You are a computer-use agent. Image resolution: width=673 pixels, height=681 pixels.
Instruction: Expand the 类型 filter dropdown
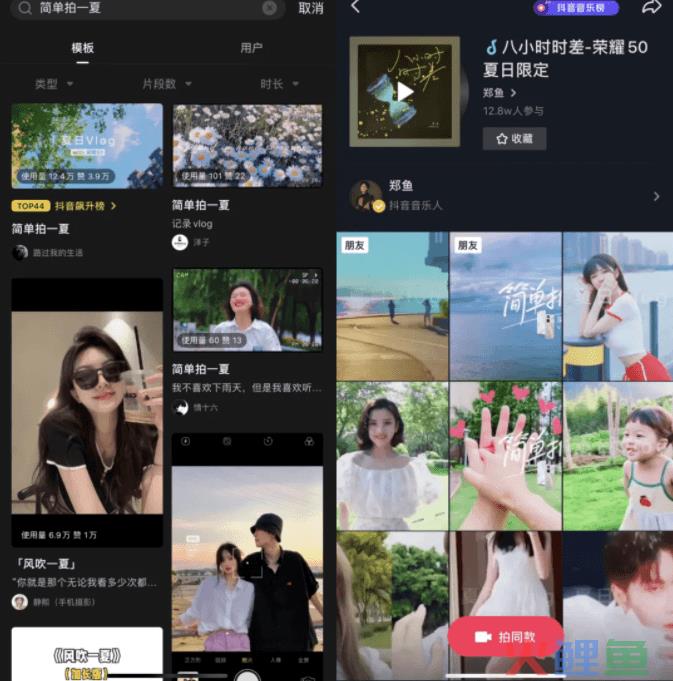[54, 84]
